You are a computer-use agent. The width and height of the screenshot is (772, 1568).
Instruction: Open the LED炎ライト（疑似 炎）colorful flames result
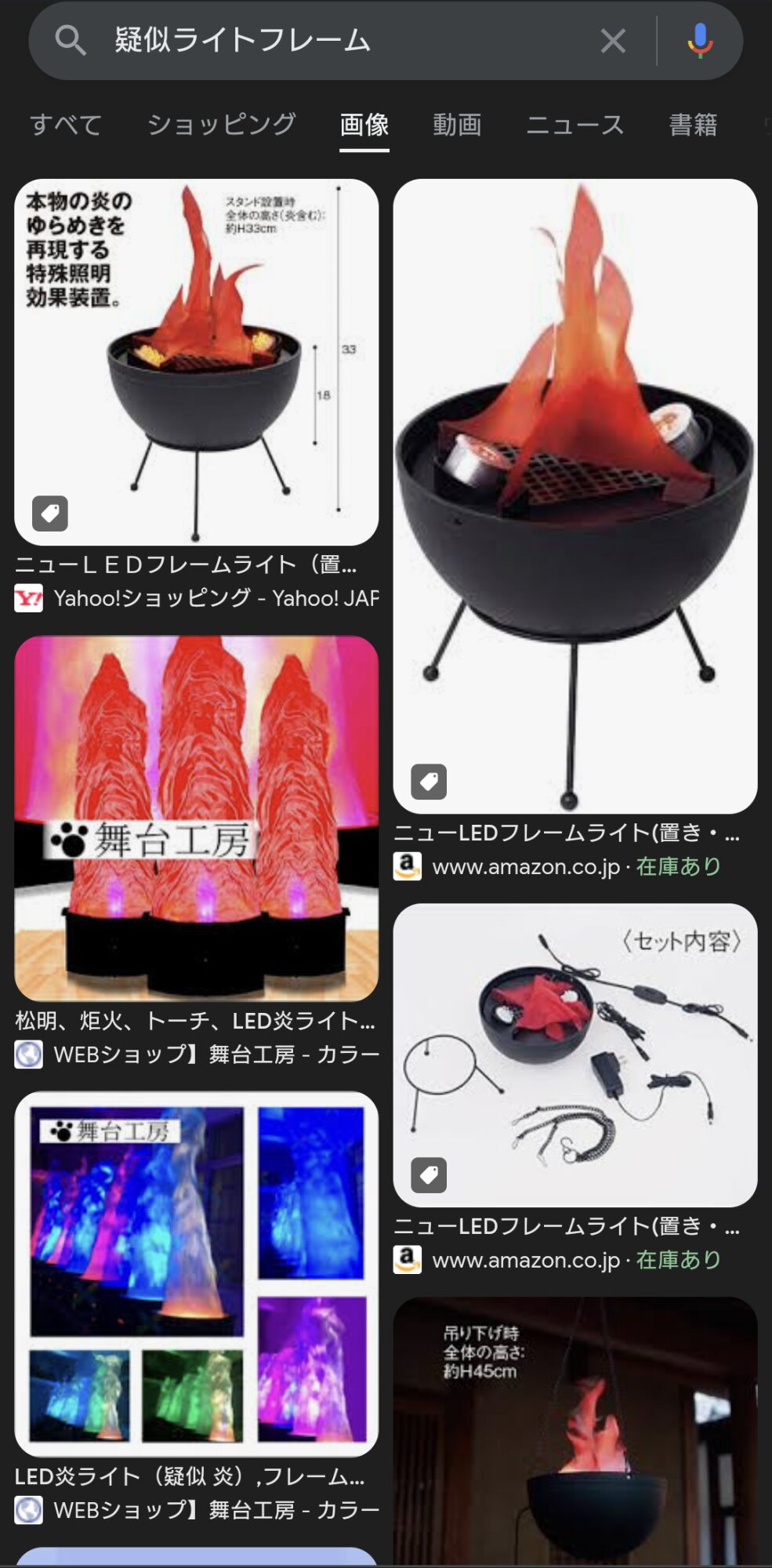point(196,1274)
